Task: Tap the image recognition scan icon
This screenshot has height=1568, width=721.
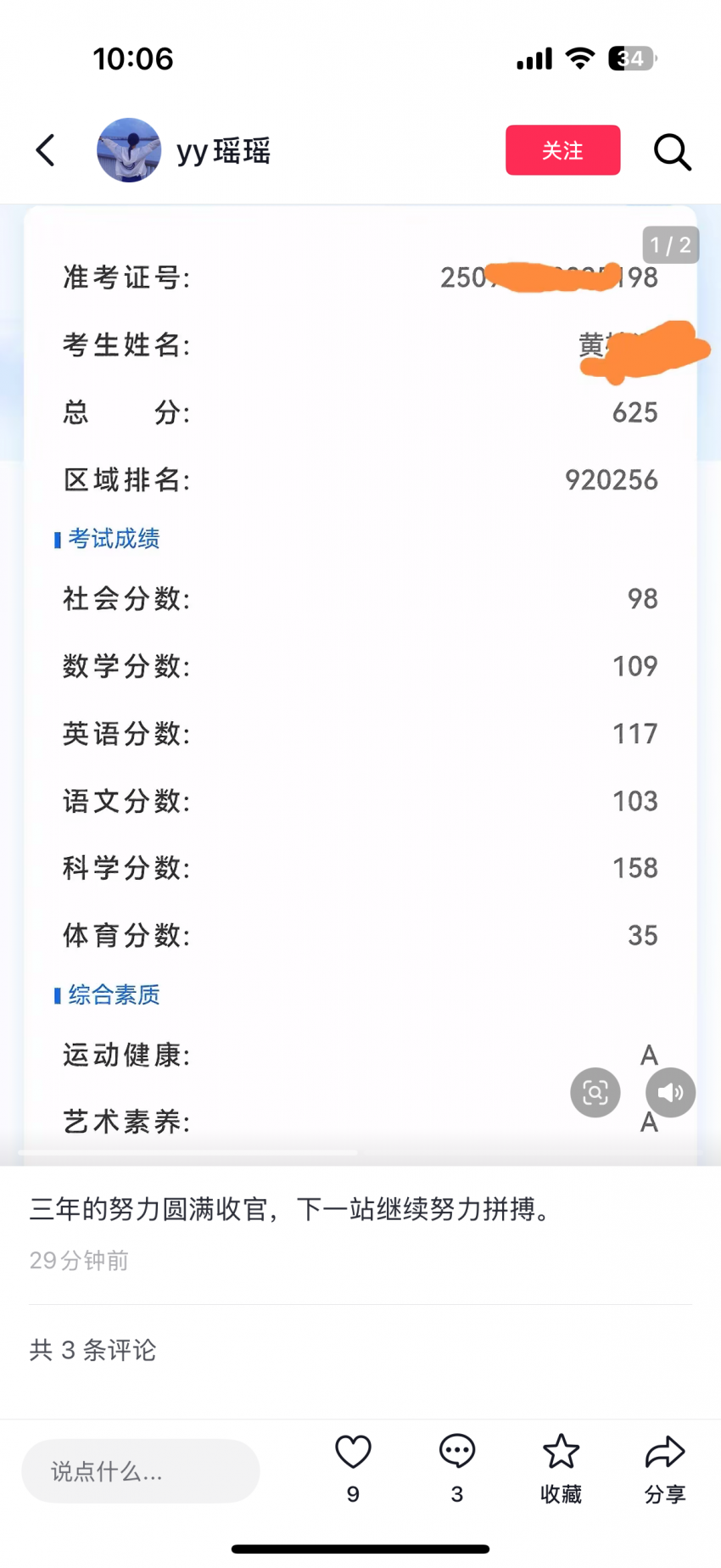Action: point(595,1092)
